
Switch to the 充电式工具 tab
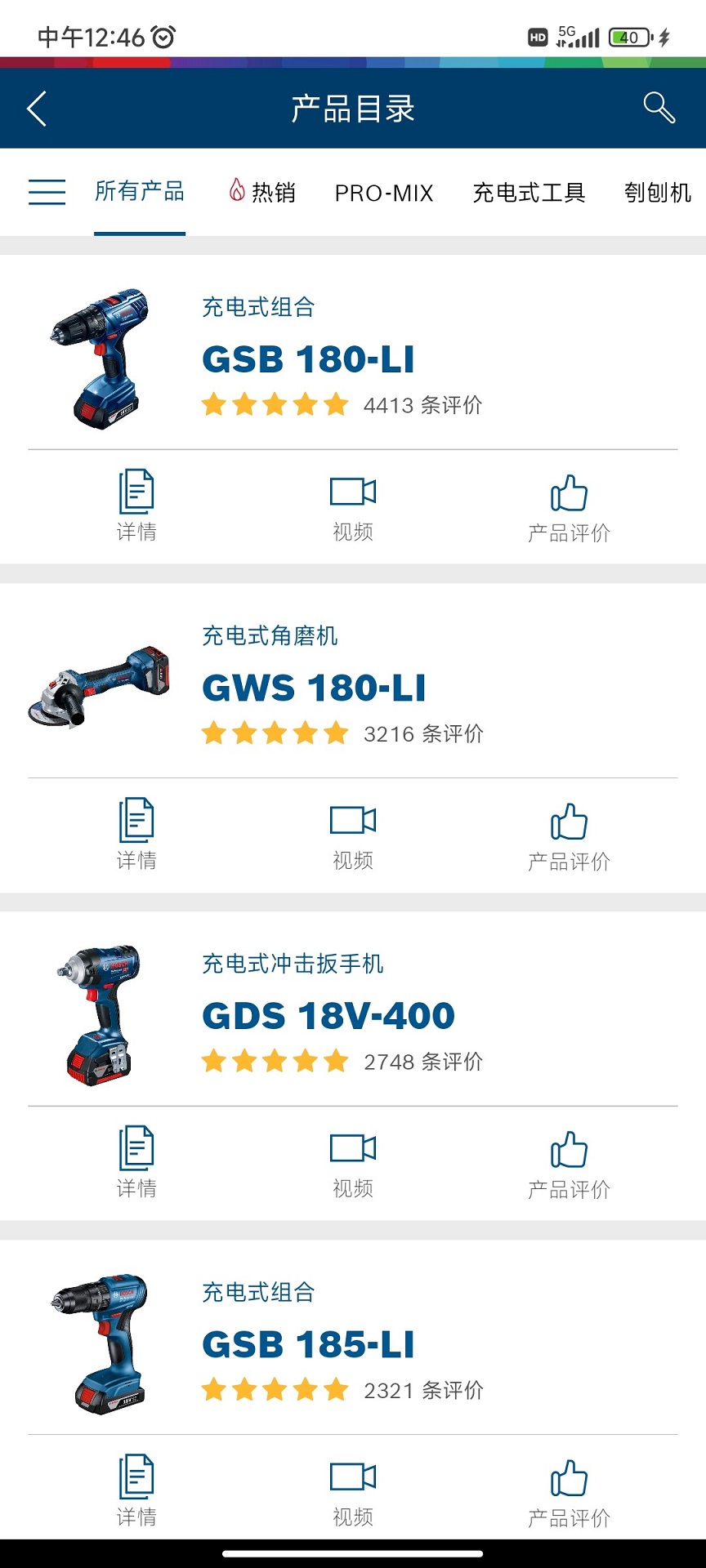point(529,193)
